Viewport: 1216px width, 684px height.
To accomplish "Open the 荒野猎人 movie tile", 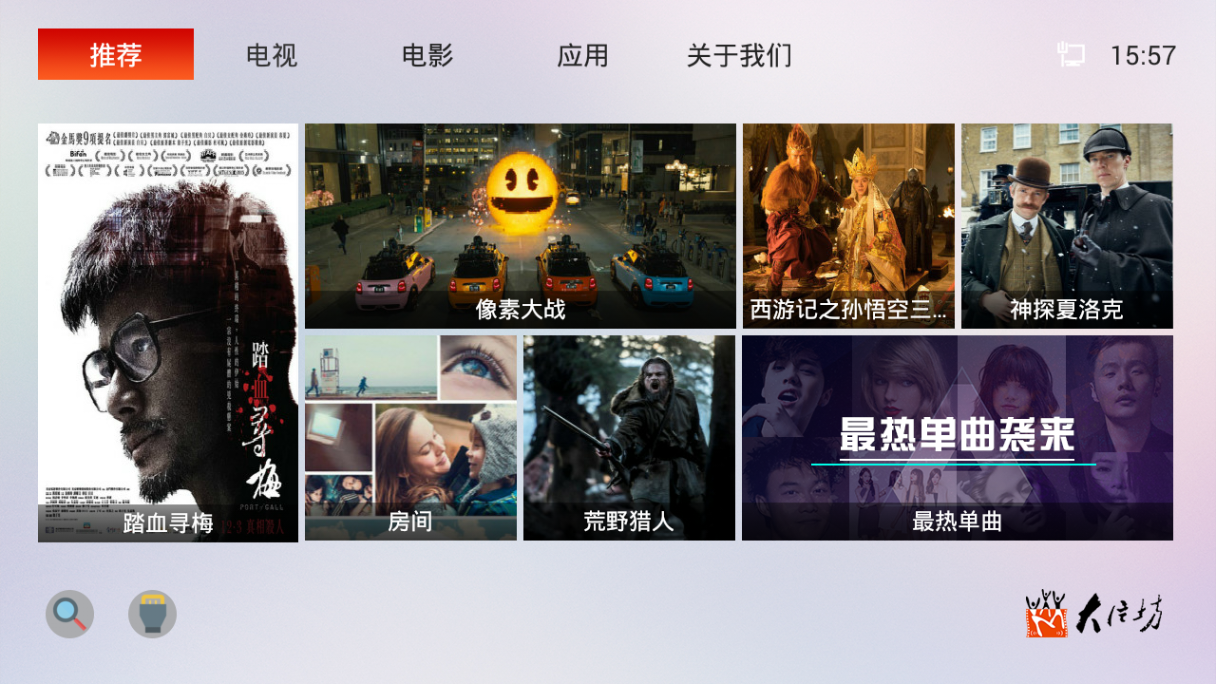I will [x=629, y=438].
